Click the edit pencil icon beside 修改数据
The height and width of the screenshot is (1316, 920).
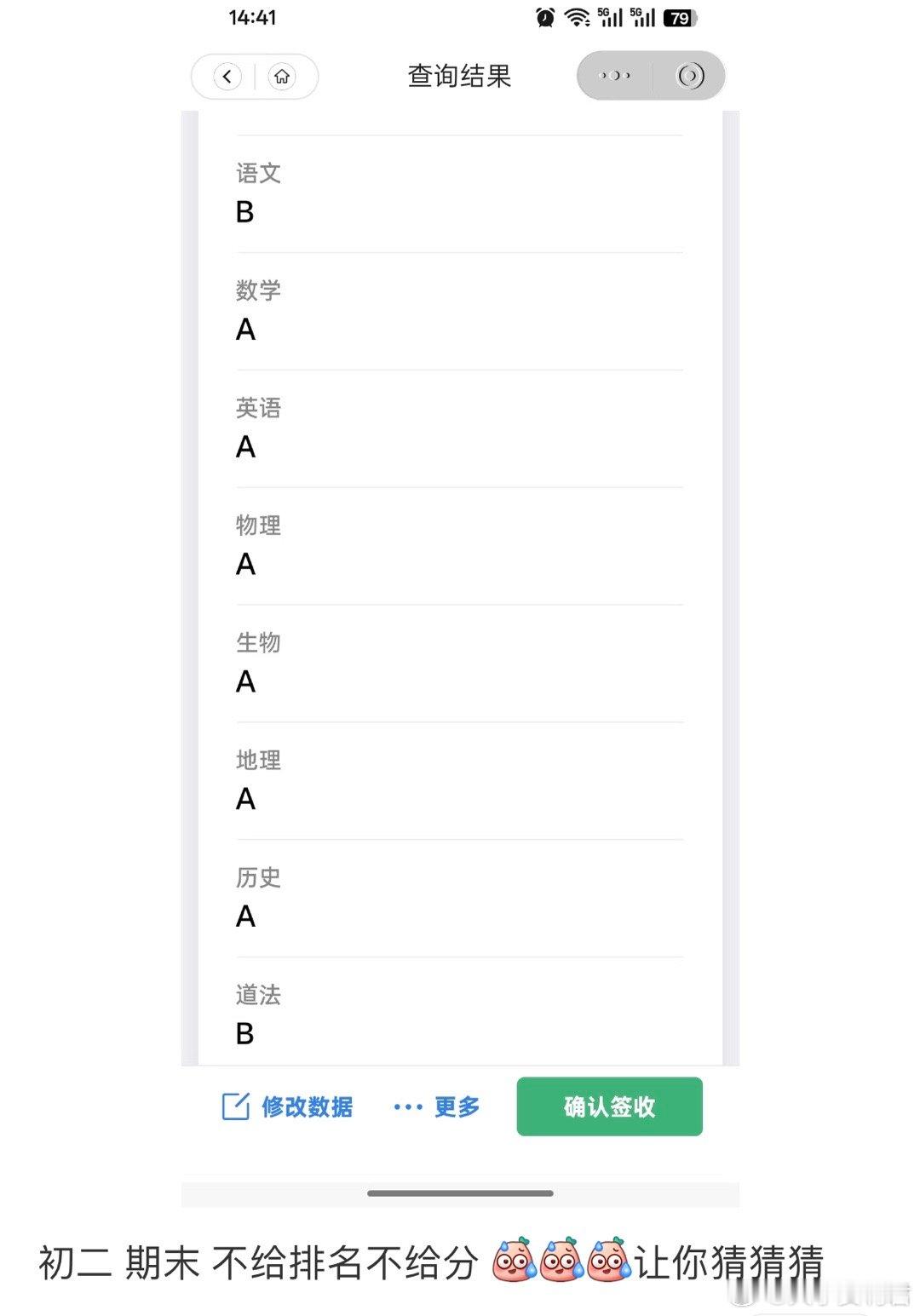pos(235,1106)
